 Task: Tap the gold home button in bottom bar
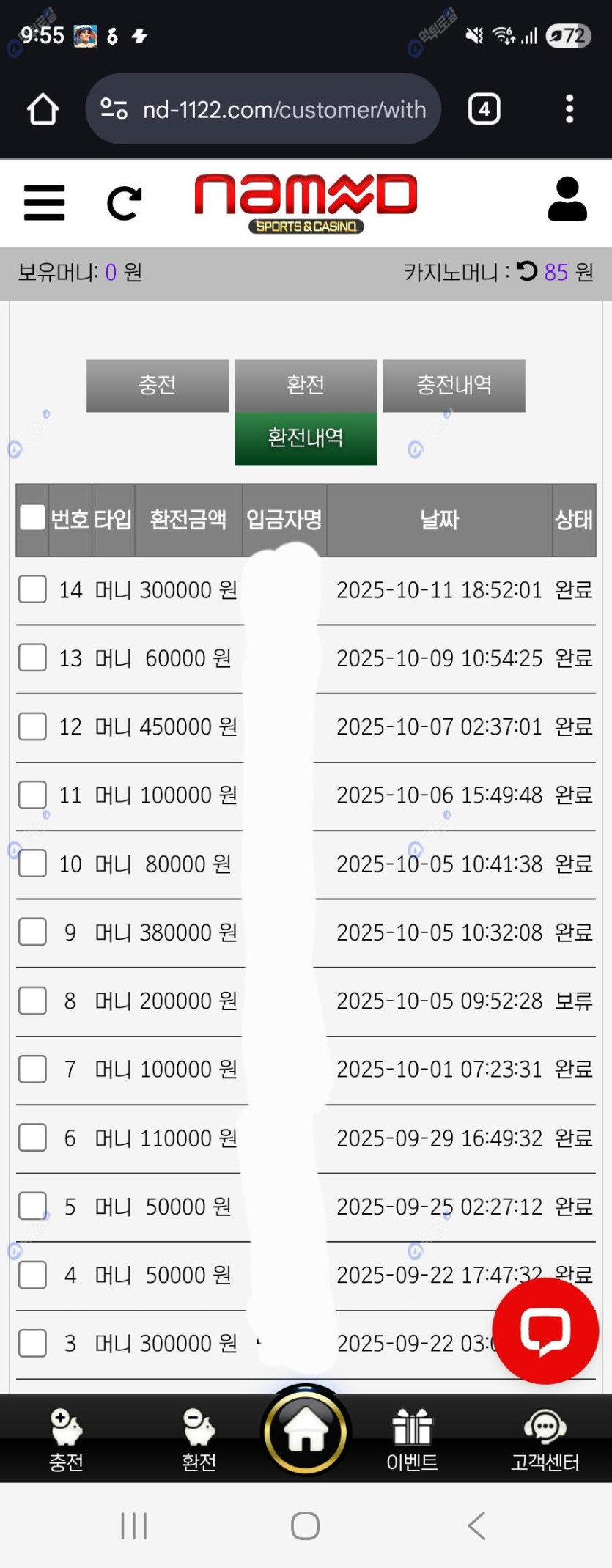click(306, 1430)
